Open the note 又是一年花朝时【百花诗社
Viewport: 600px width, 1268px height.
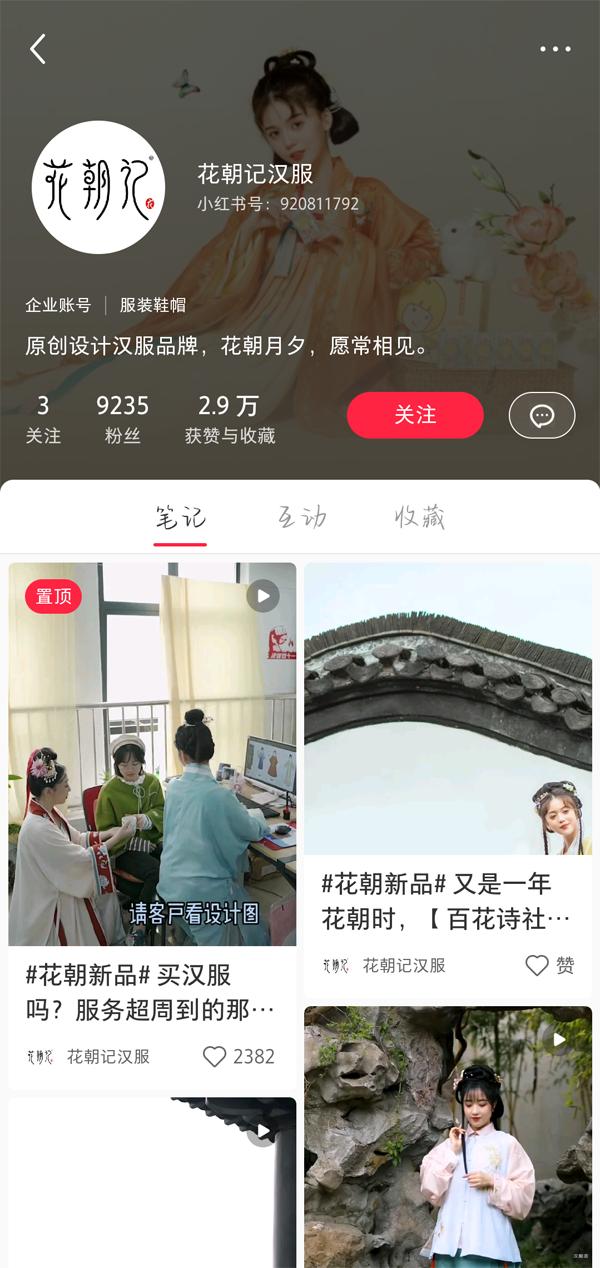448,708
